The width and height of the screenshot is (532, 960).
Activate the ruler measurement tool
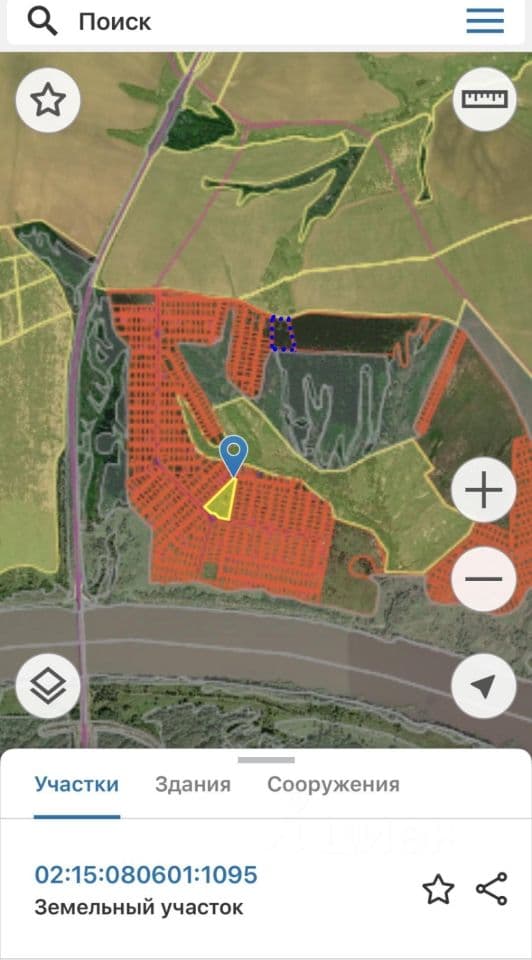point(485,99)
